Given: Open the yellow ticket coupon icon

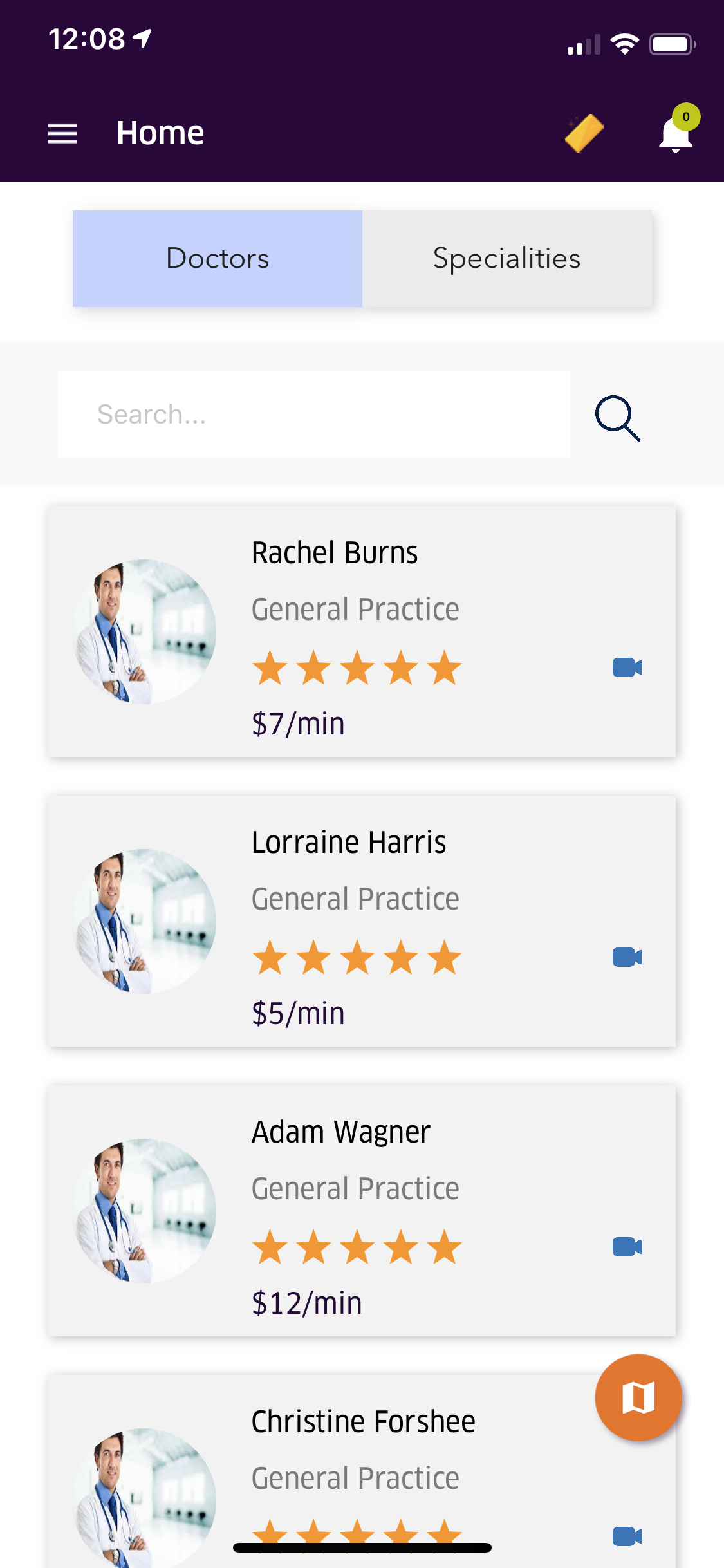Looking at the screenshot, I should 584,133.
